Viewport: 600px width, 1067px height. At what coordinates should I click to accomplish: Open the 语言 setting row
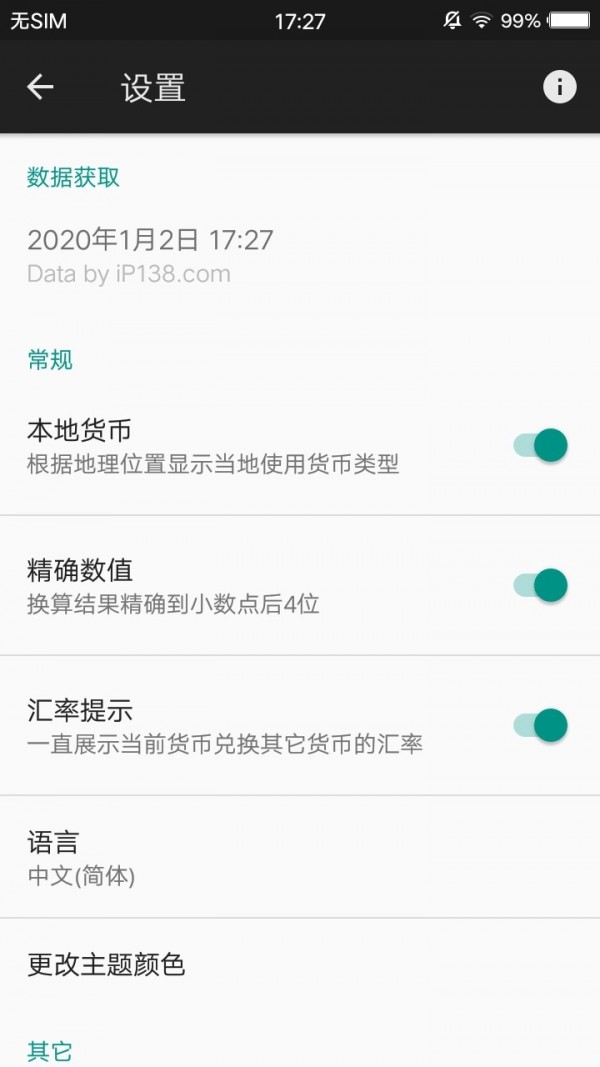pos(300,857)
